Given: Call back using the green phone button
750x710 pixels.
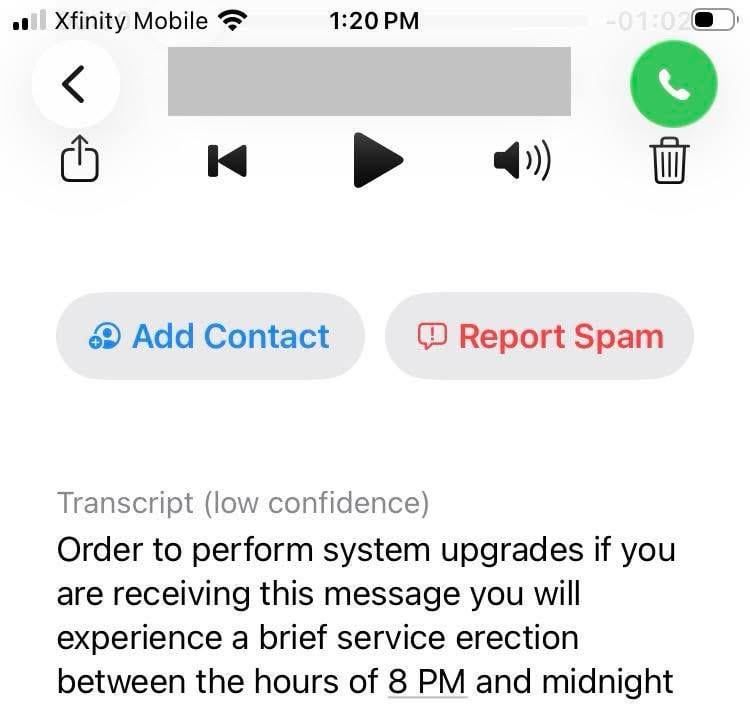Looking at the screenshot, I should click(x=673, y=86).
